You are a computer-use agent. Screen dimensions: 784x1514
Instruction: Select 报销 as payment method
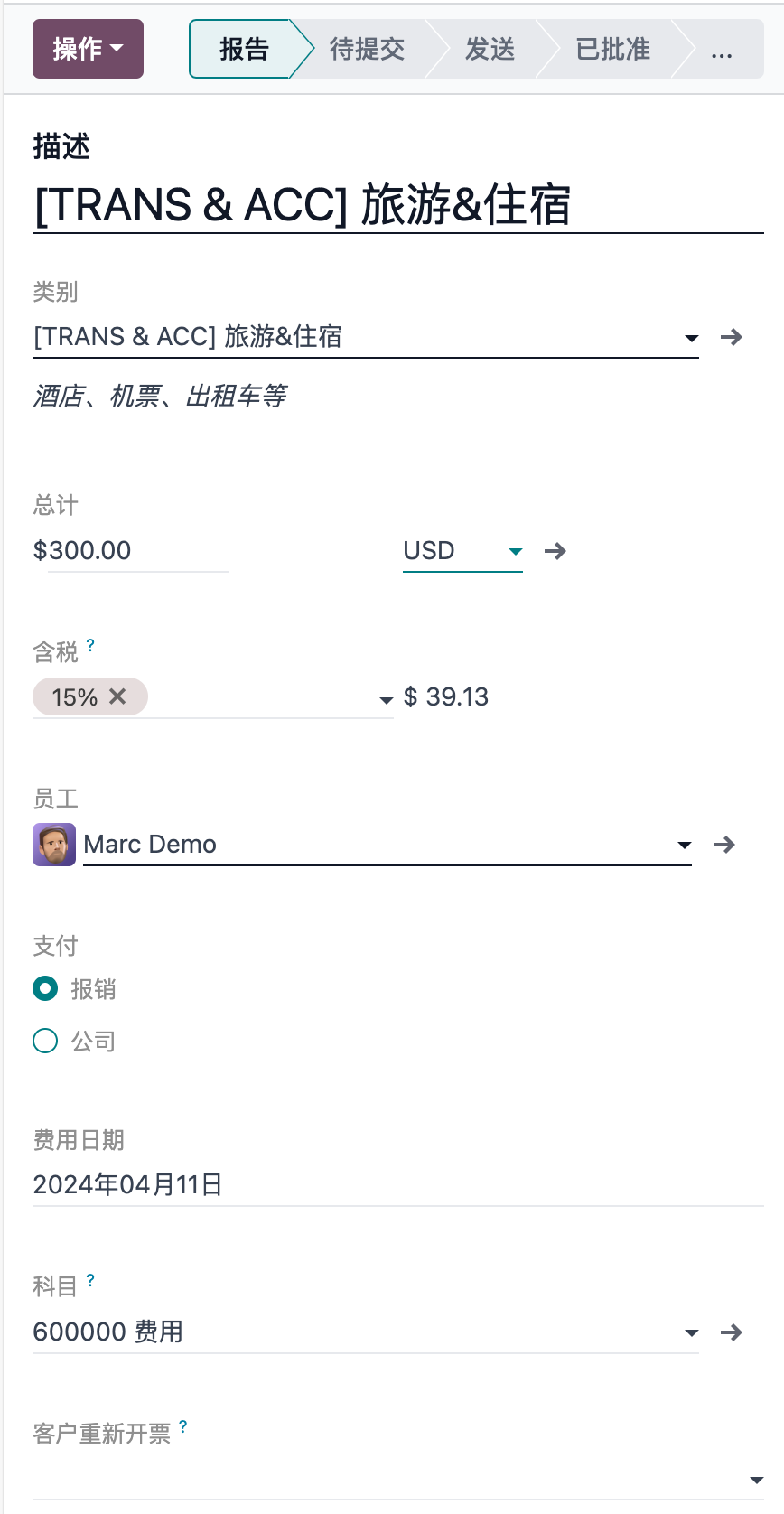pyautogui.click(x=45, y=988)
